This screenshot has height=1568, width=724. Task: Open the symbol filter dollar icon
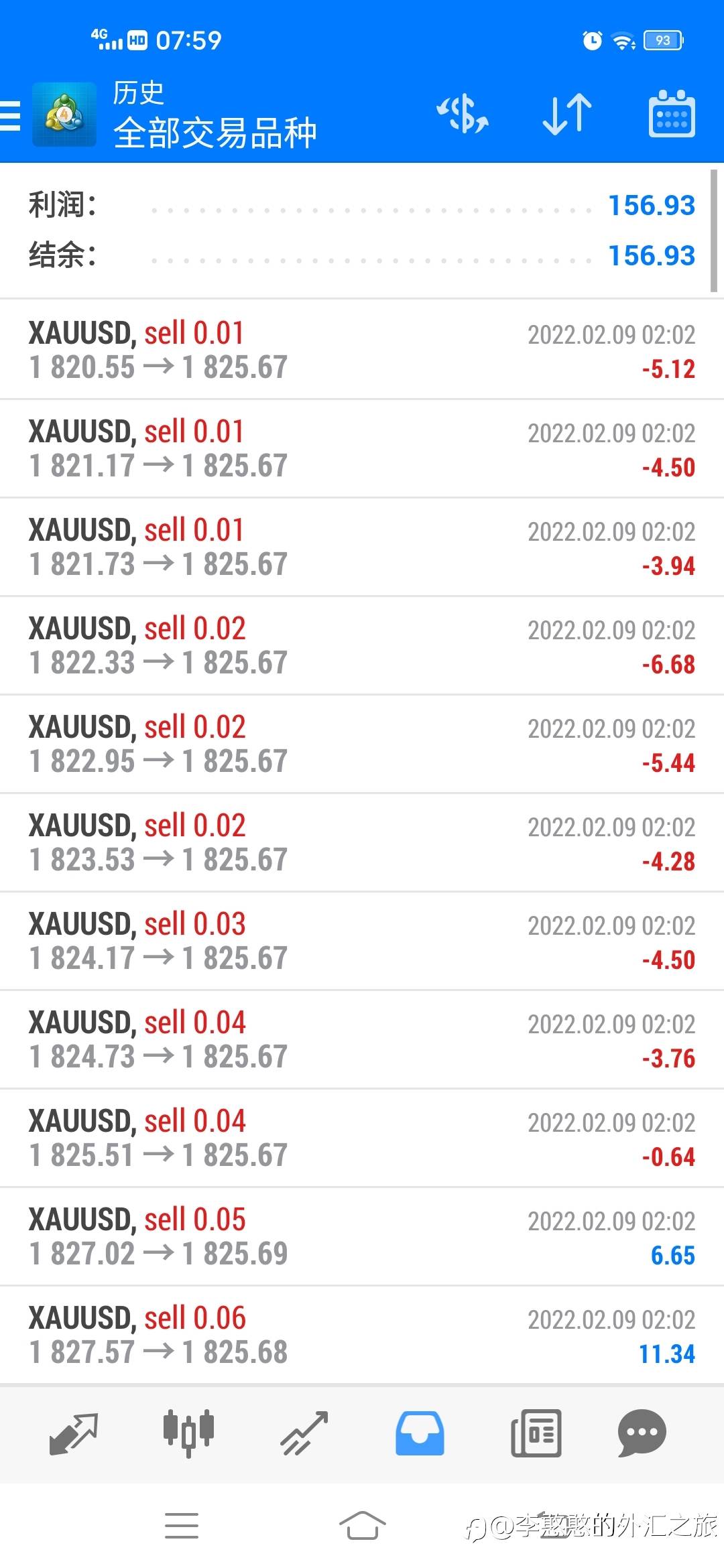pyautogui.click(x=463, y=114)
